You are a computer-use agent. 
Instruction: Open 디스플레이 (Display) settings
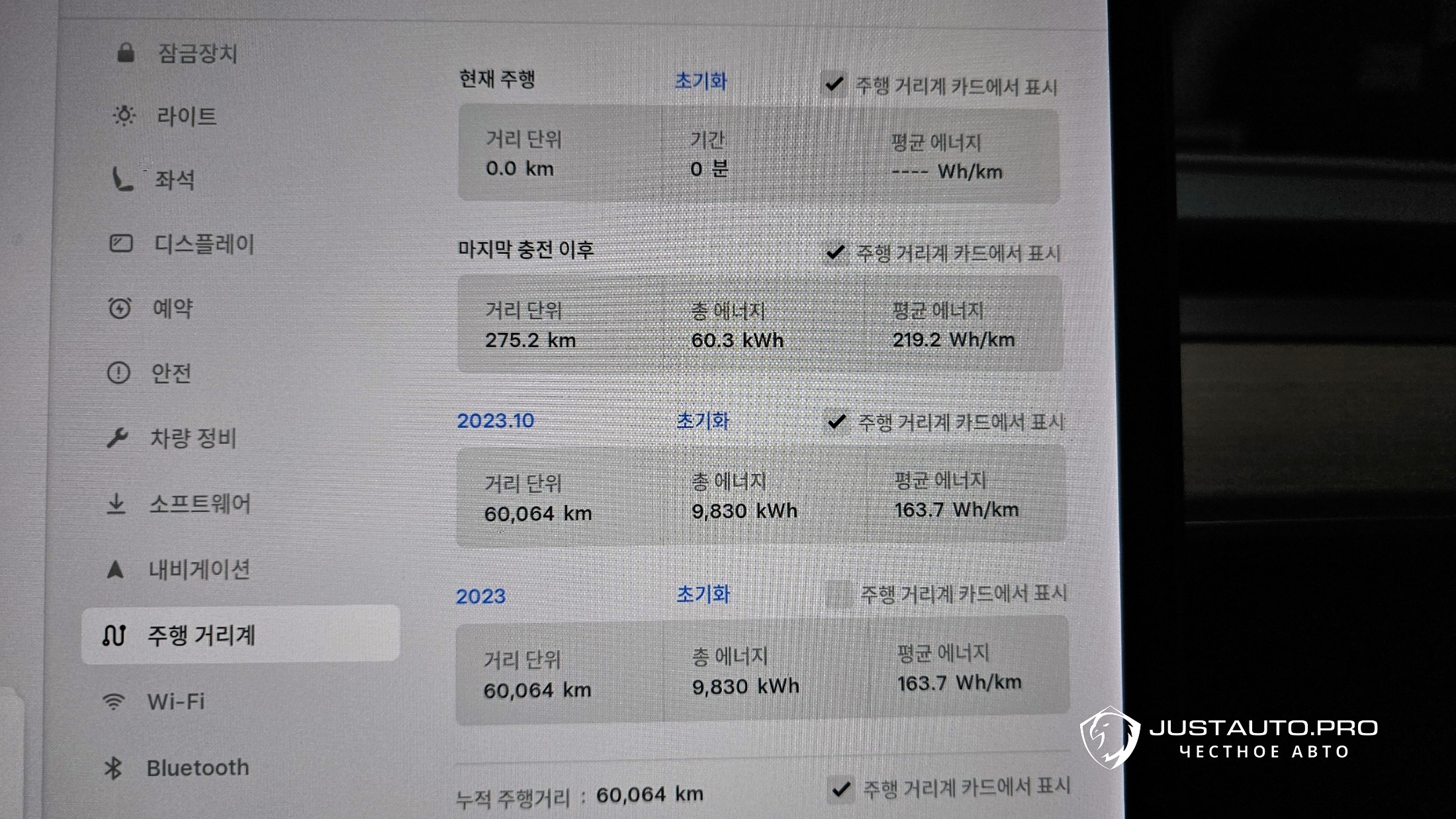click(x=203, y=244)
